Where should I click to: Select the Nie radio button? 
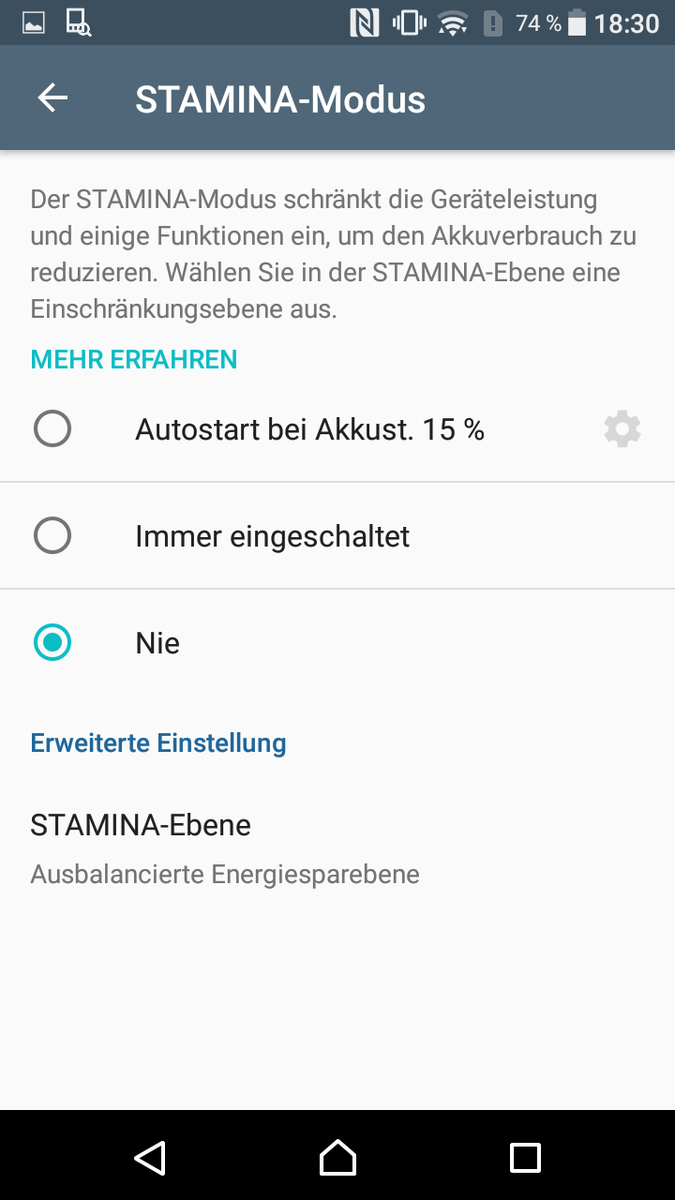click(x=52, y=643)
